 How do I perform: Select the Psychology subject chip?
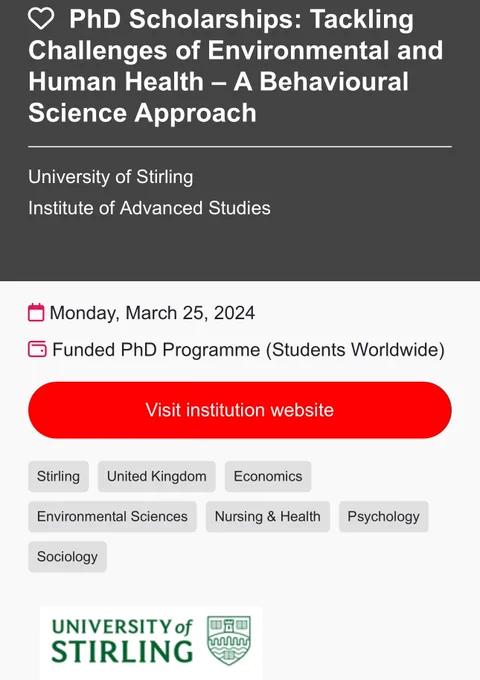click(x=383, y=517)
